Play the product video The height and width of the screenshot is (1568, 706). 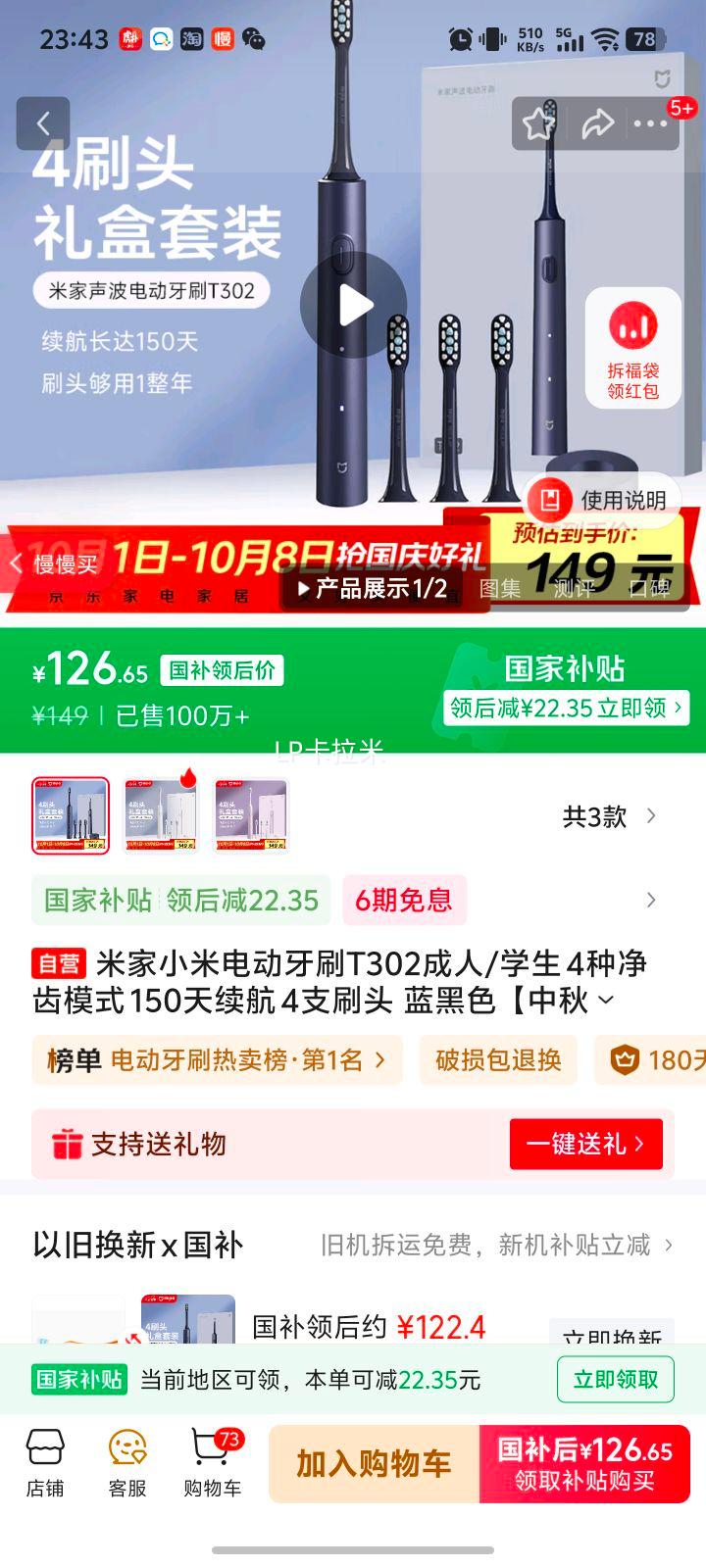coord(353,305)
